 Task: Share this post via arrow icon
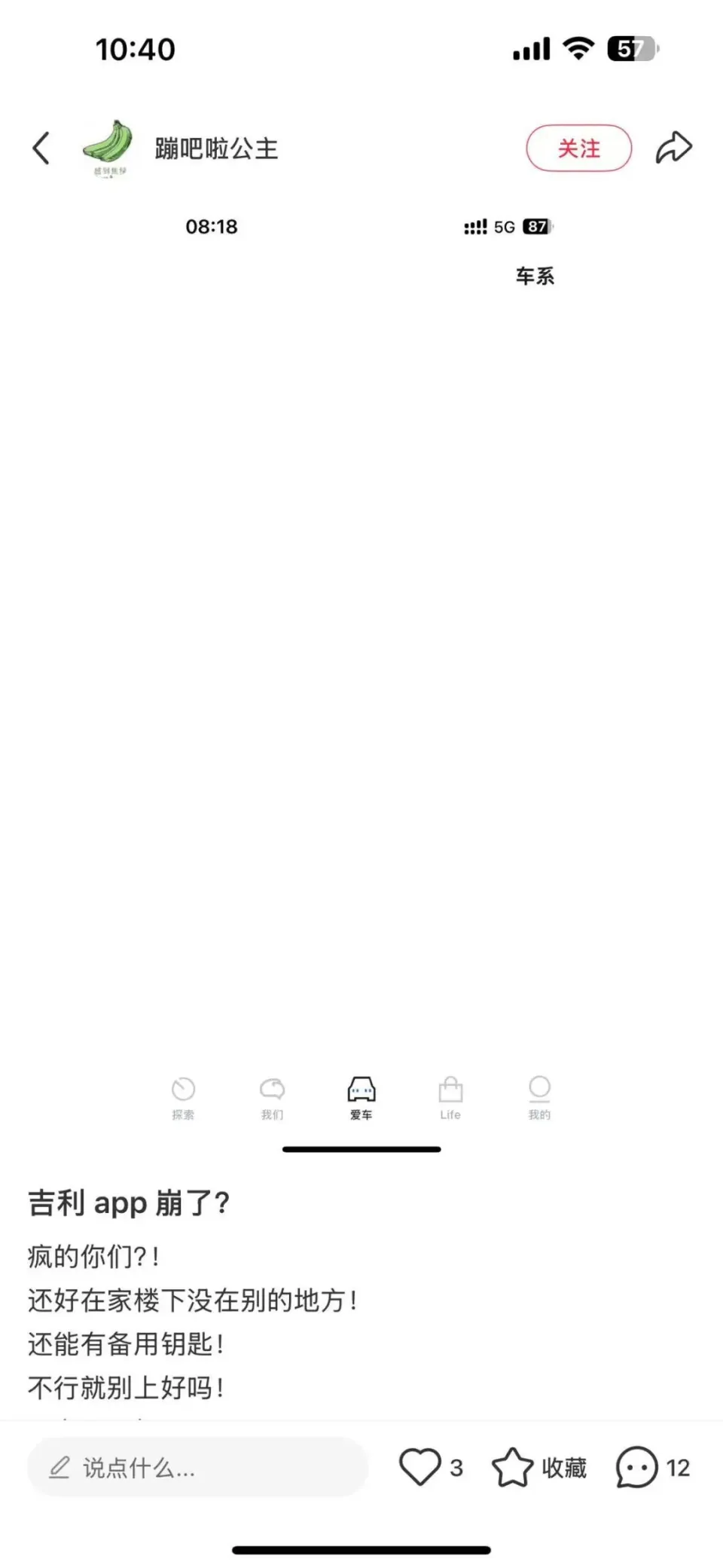coord(673,147)
